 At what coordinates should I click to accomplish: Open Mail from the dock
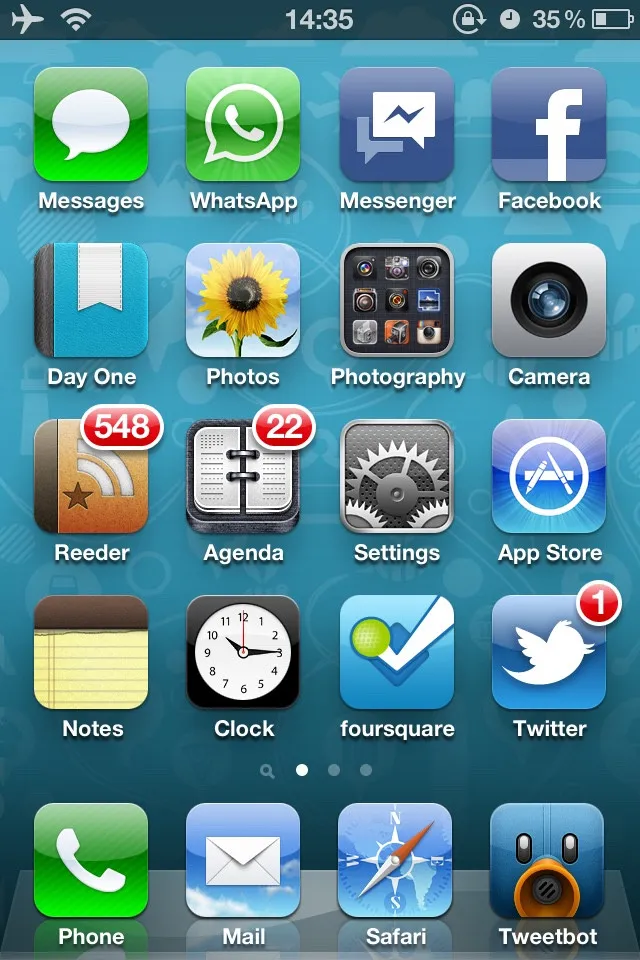(243, 862)
